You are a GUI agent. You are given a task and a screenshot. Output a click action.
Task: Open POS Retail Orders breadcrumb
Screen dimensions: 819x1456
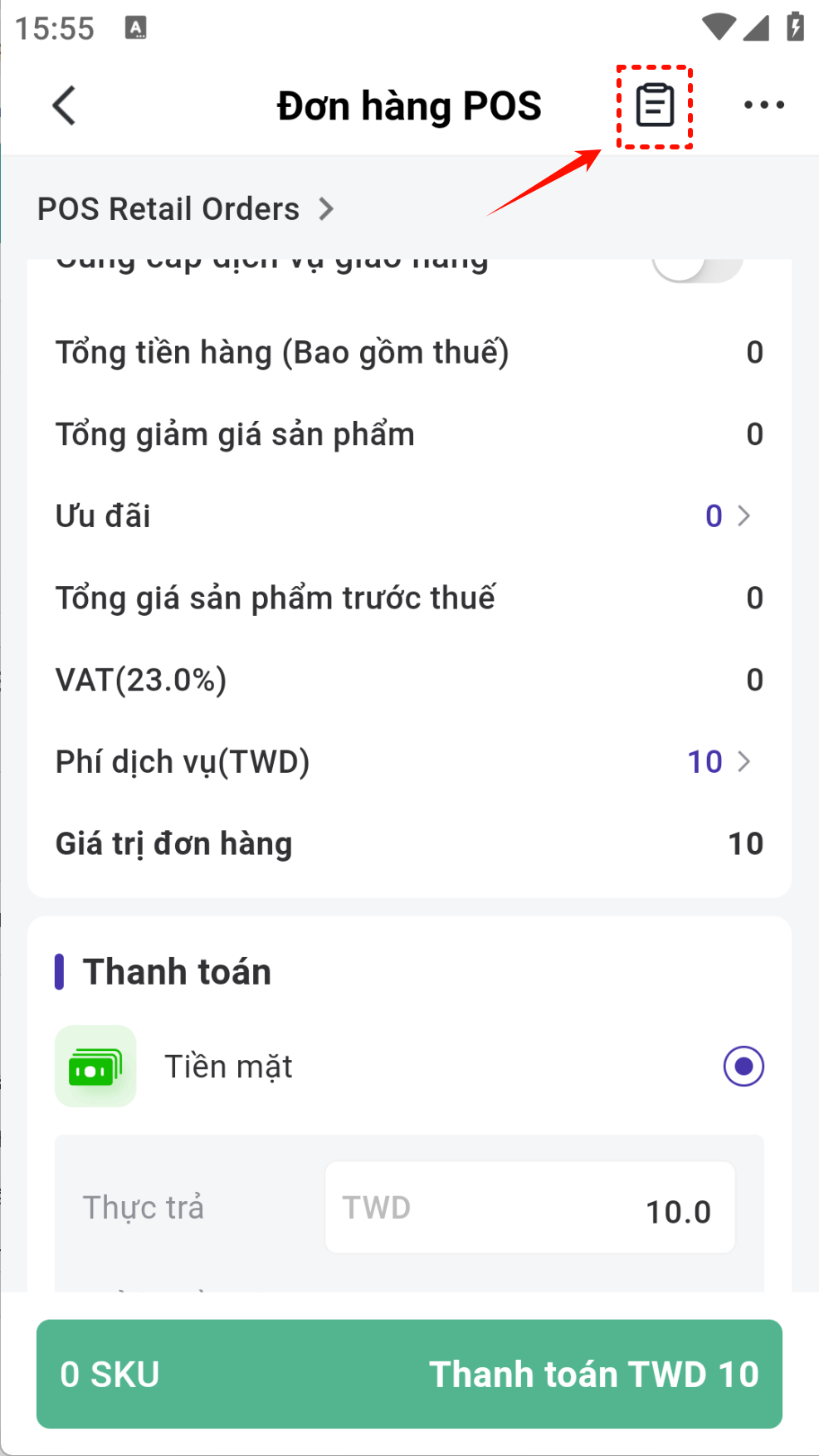click(x=185, y=209)
